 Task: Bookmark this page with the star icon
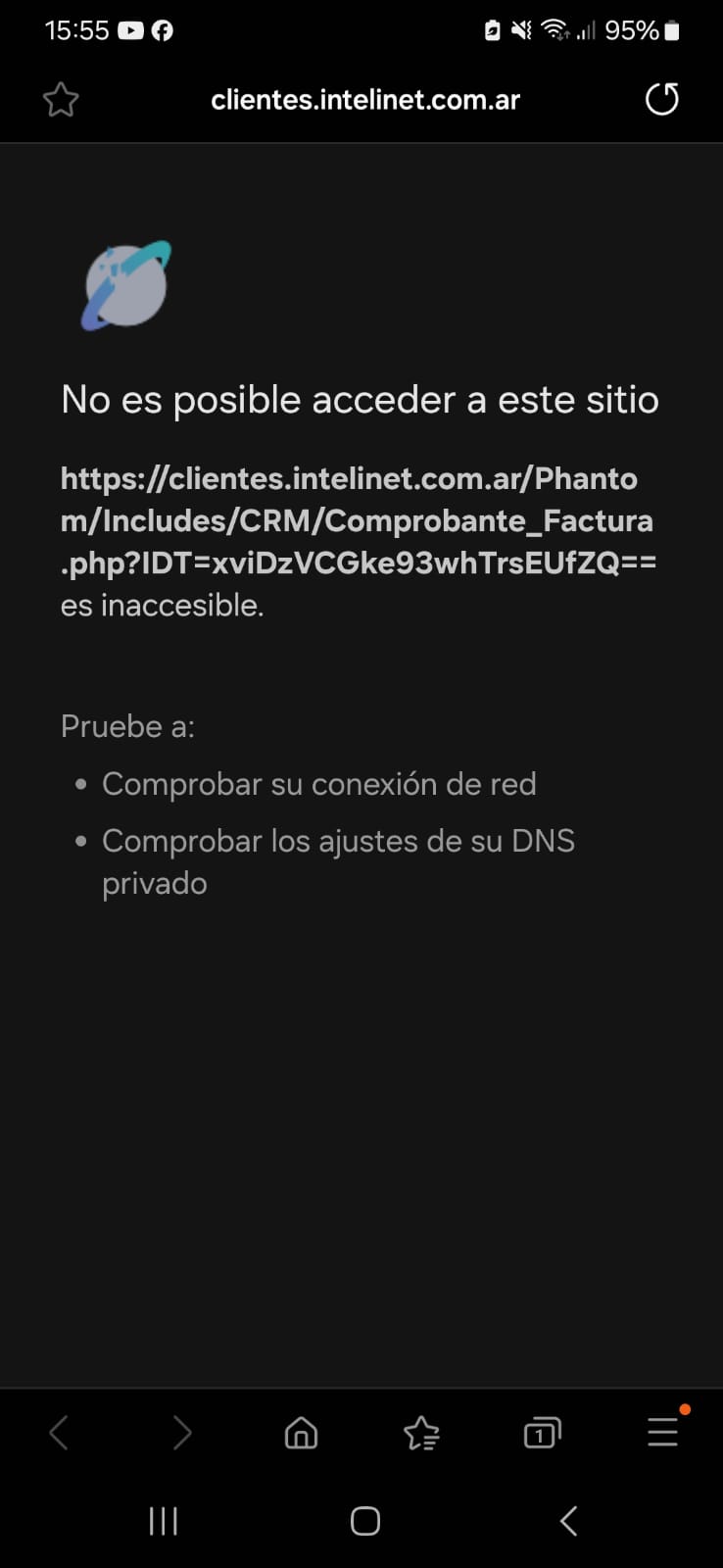[61, 100]
